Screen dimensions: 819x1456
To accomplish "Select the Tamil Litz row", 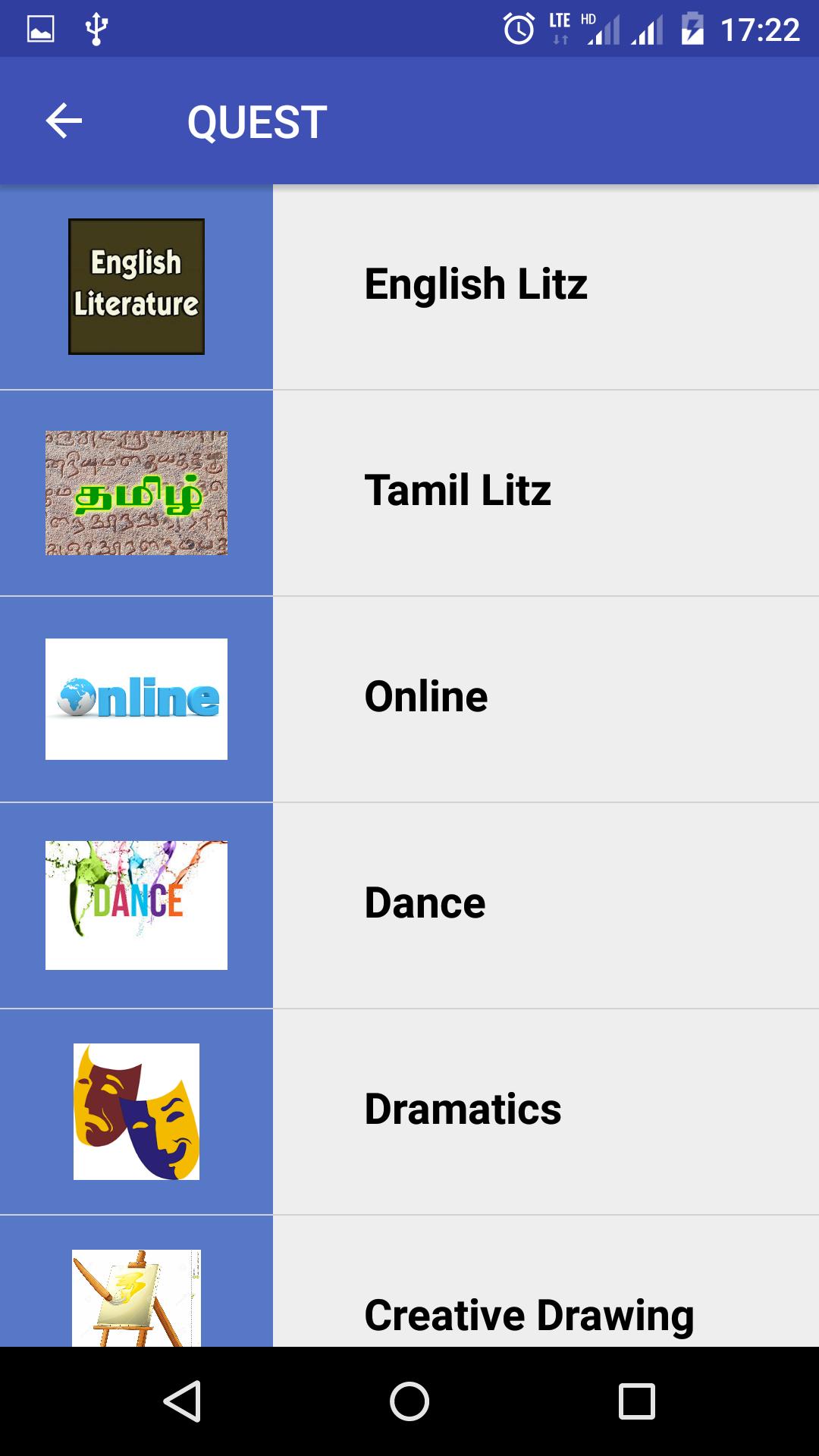I will click(x=457, y=491).
